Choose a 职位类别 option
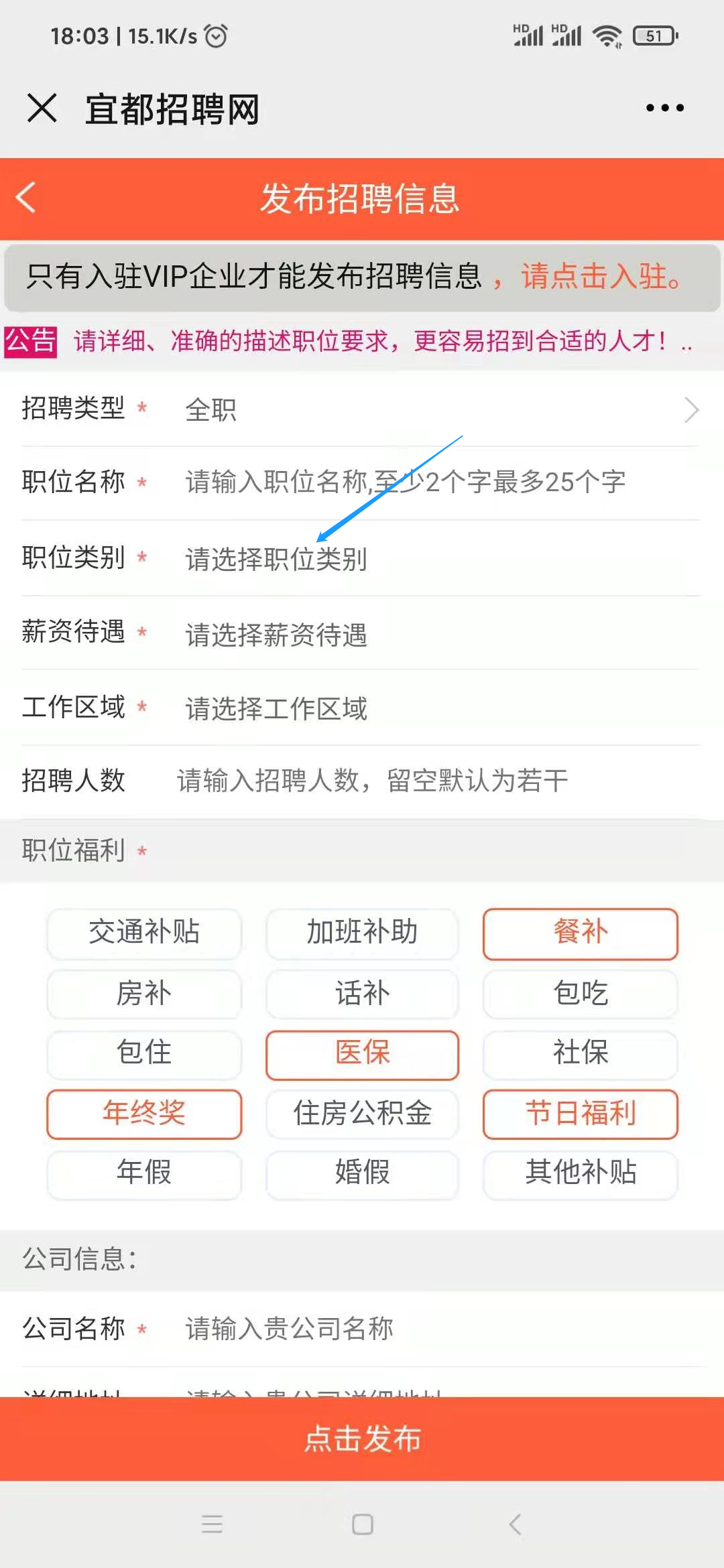Screen dimensions: 724x1568 [436, 558]
